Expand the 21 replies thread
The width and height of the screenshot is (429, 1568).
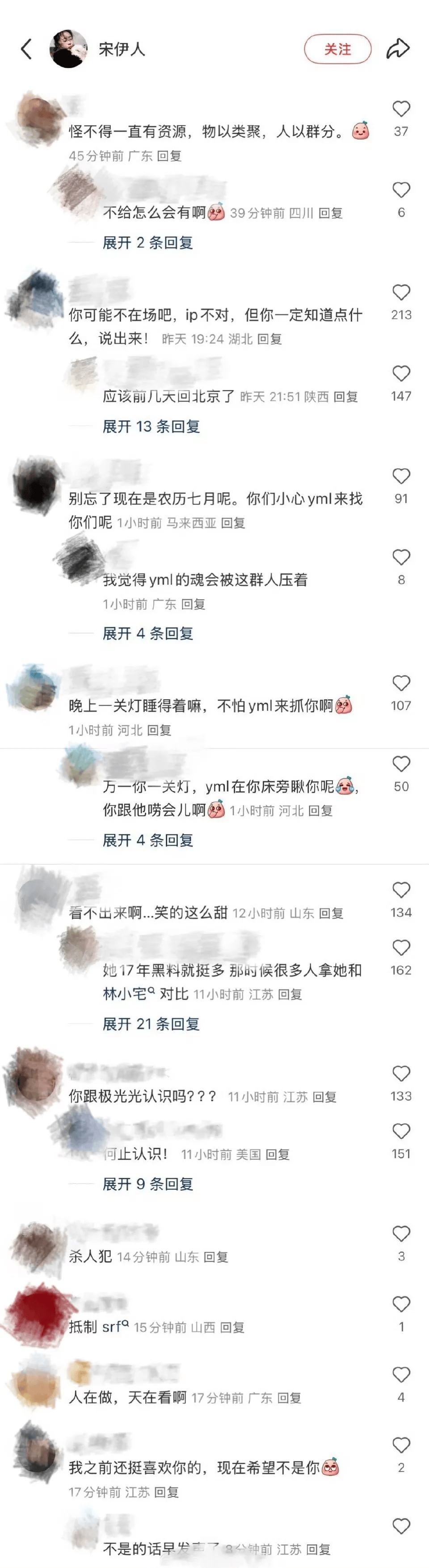pyautogui.click(x=151, y=1024)
